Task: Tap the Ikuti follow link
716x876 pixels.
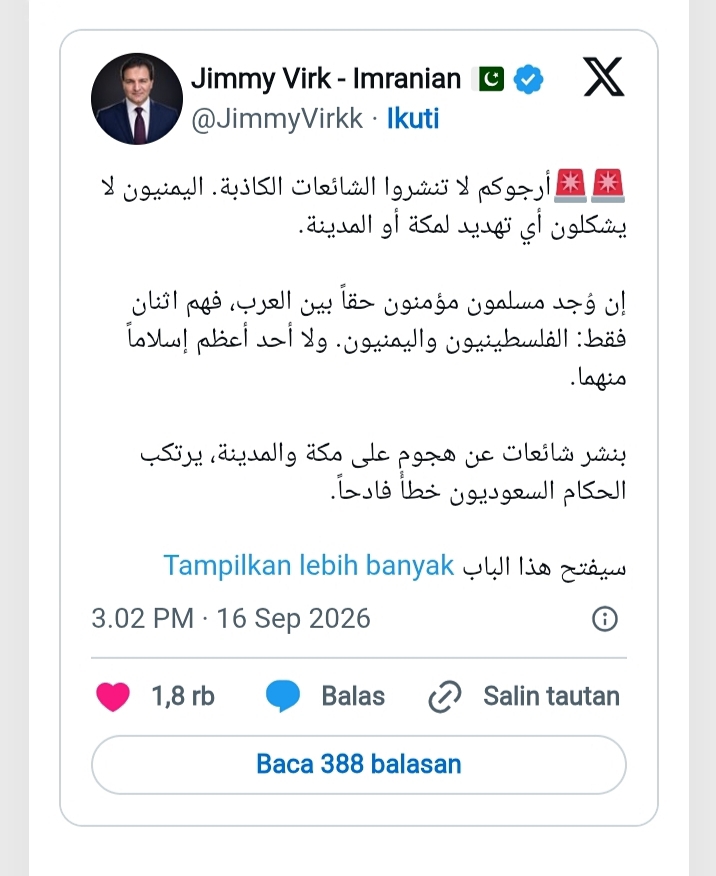Action: coord(413,118)
